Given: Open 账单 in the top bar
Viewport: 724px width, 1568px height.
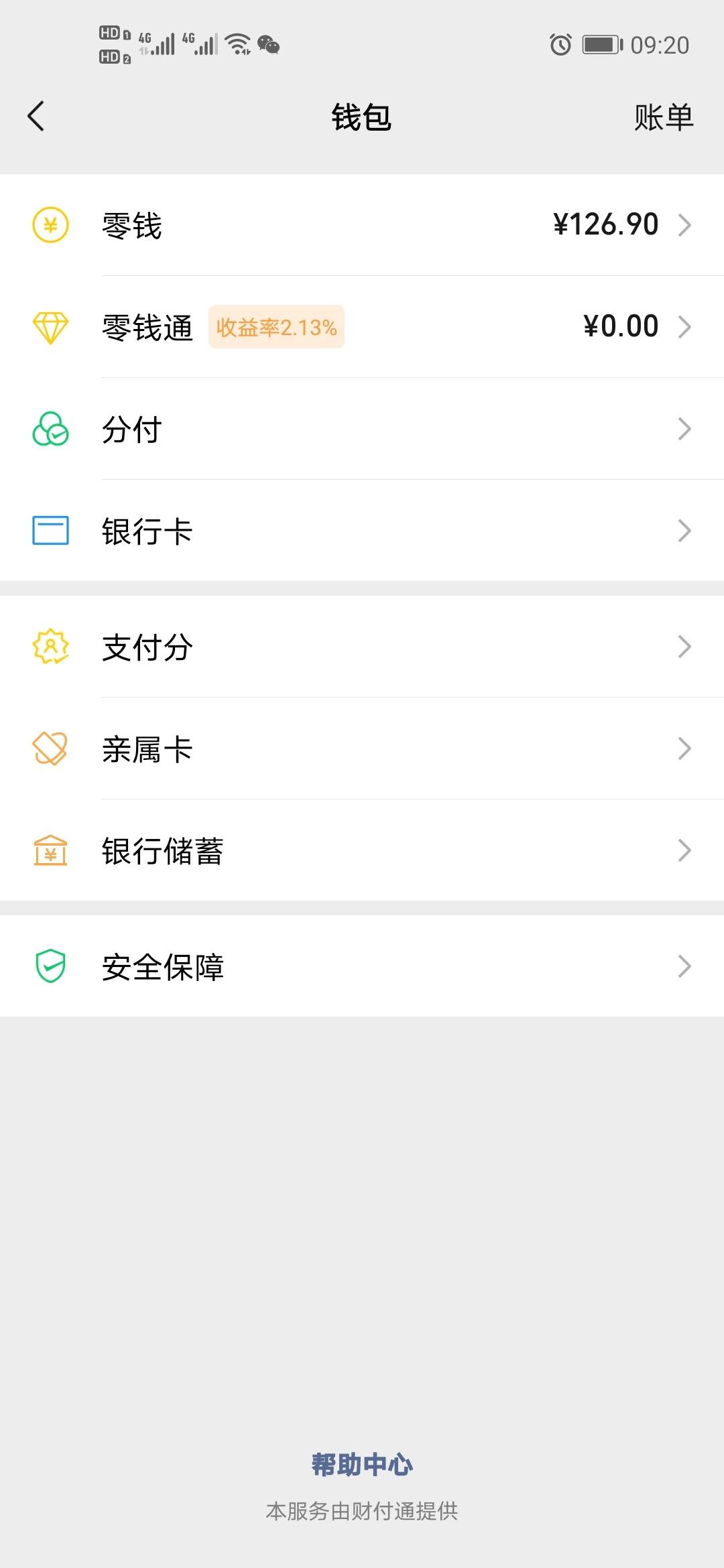Looking at the screenshot, I should pos(663,117).
